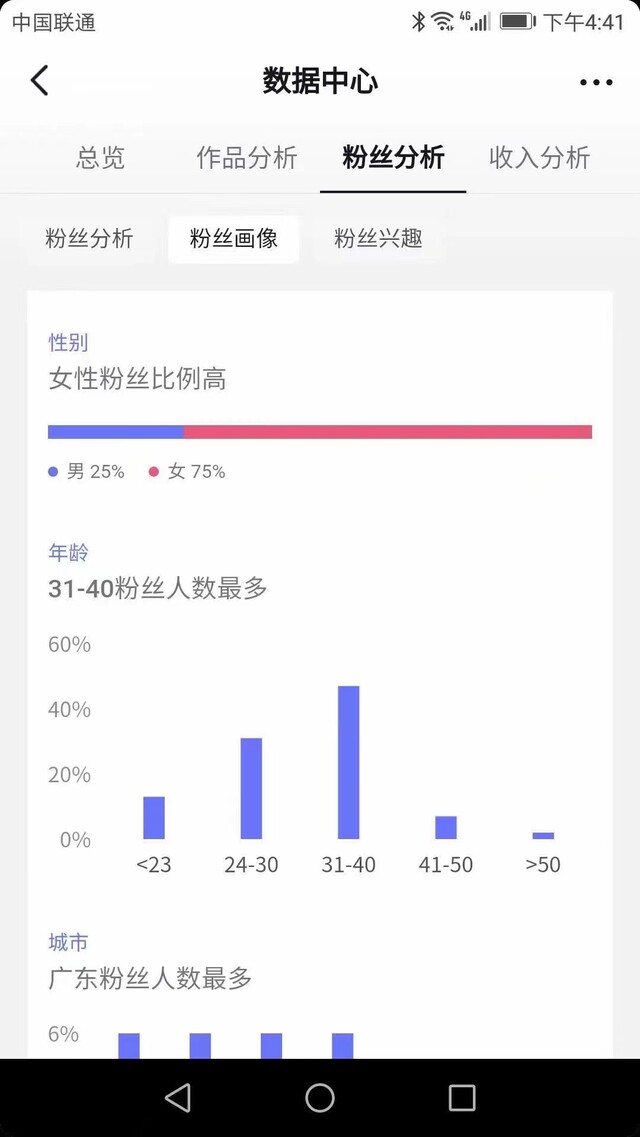Open the 收入分析 tab
Screen dimensions: 640x1137
coord(539,157)
